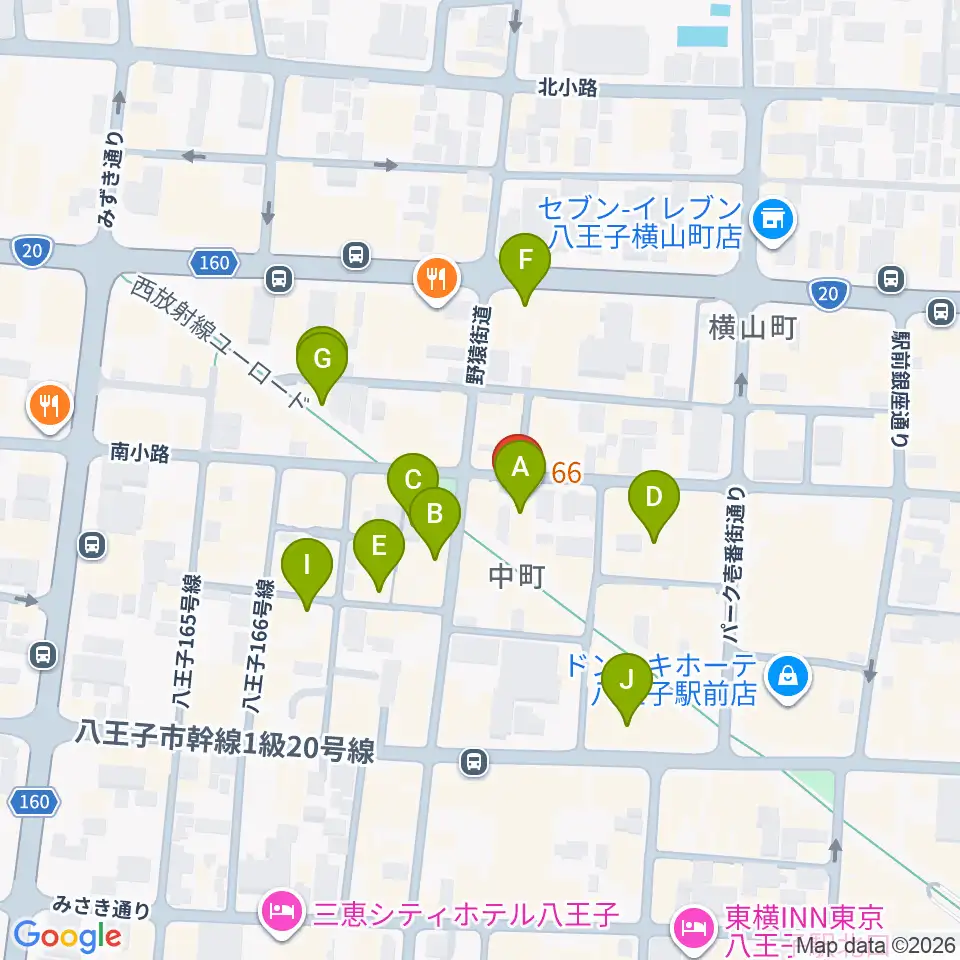Tap map pin G
This screenshot has width=960, height=960.
pyautogui.click(x=322, y=362)
